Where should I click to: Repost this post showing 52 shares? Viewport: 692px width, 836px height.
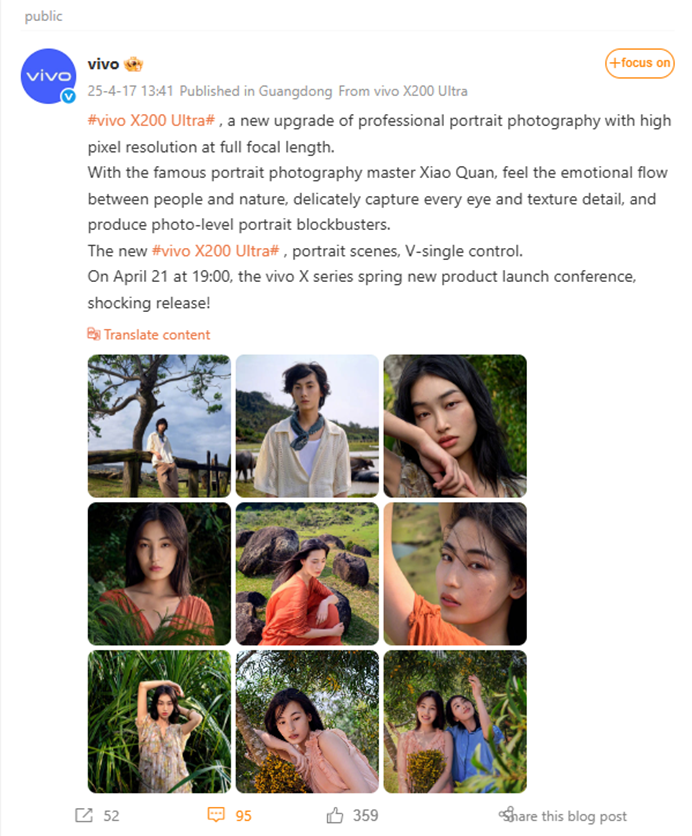(x=97, y=815)
